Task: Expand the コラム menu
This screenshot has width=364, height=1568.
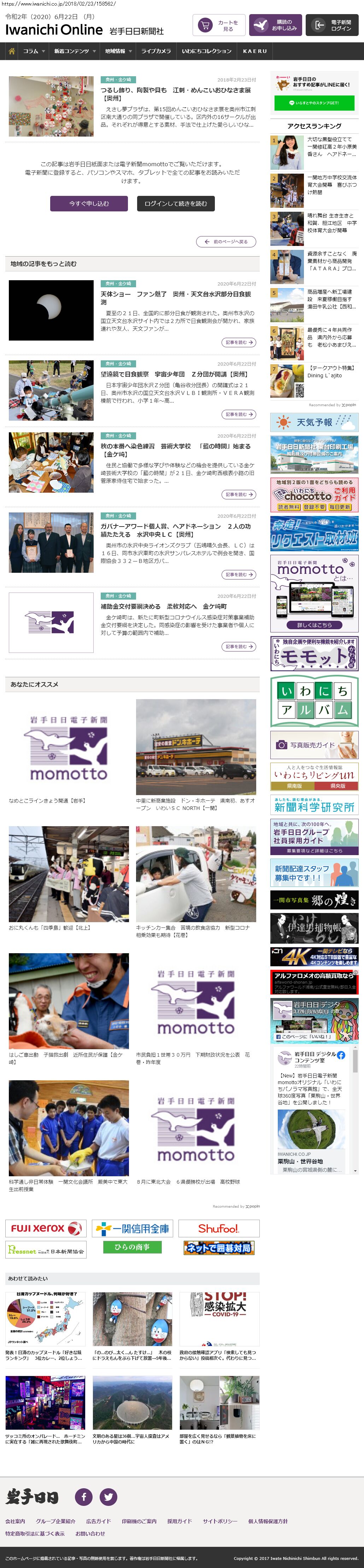Action: coord(34,51)
